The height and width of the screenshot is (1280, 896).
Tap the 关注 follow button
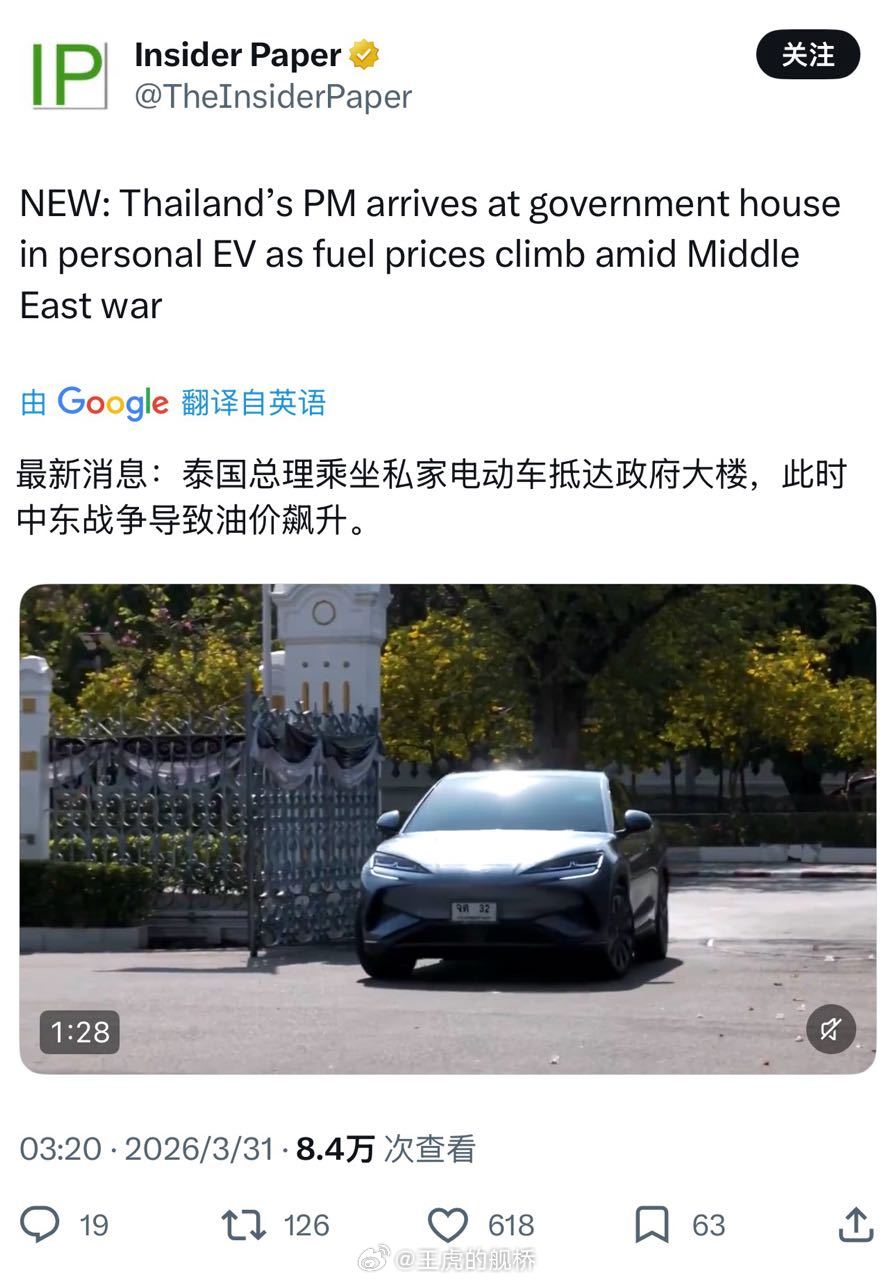point(808,55)
